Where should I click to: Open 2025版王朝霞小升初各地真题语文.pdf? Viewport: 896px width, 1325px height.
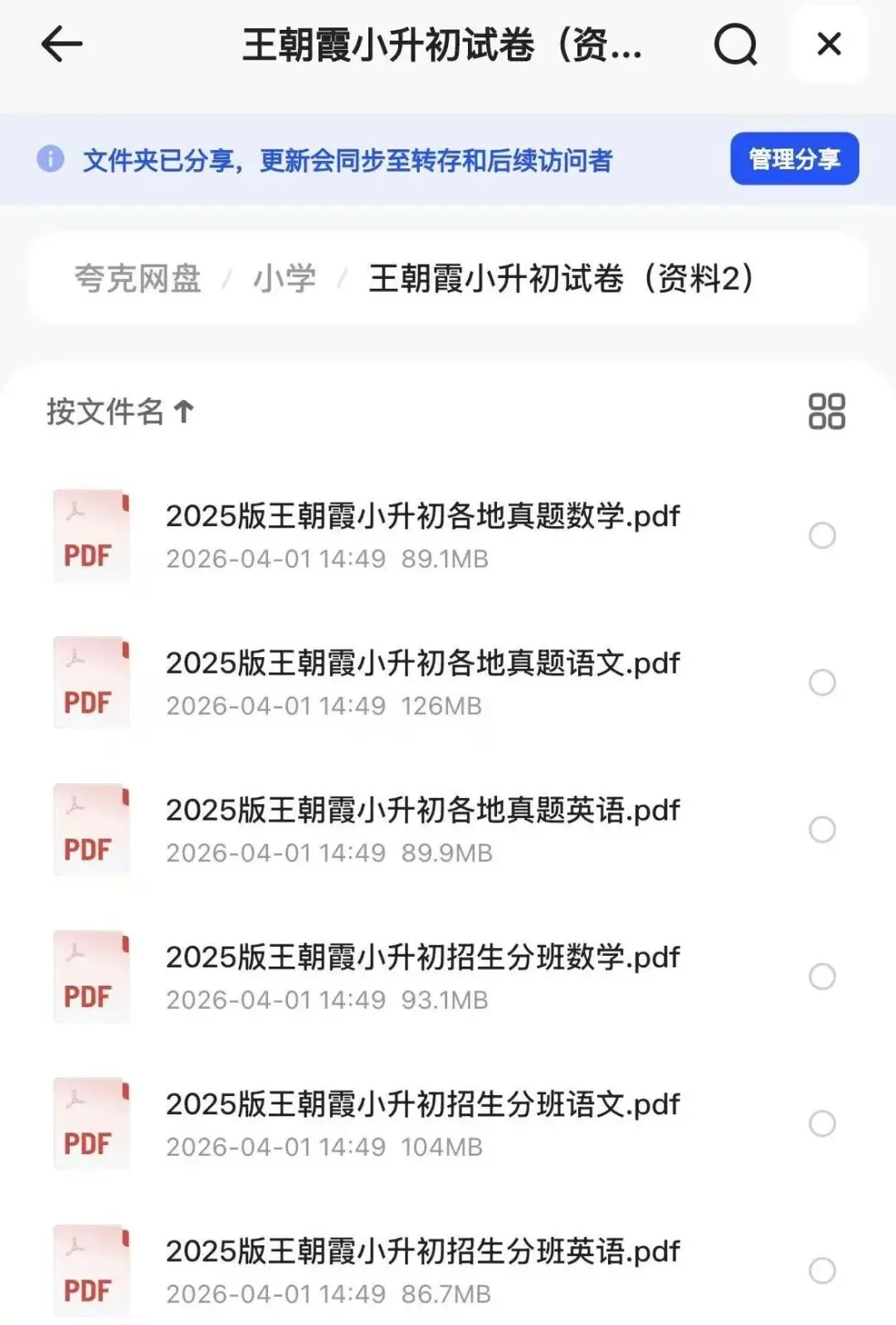click(x=422, y=663)
